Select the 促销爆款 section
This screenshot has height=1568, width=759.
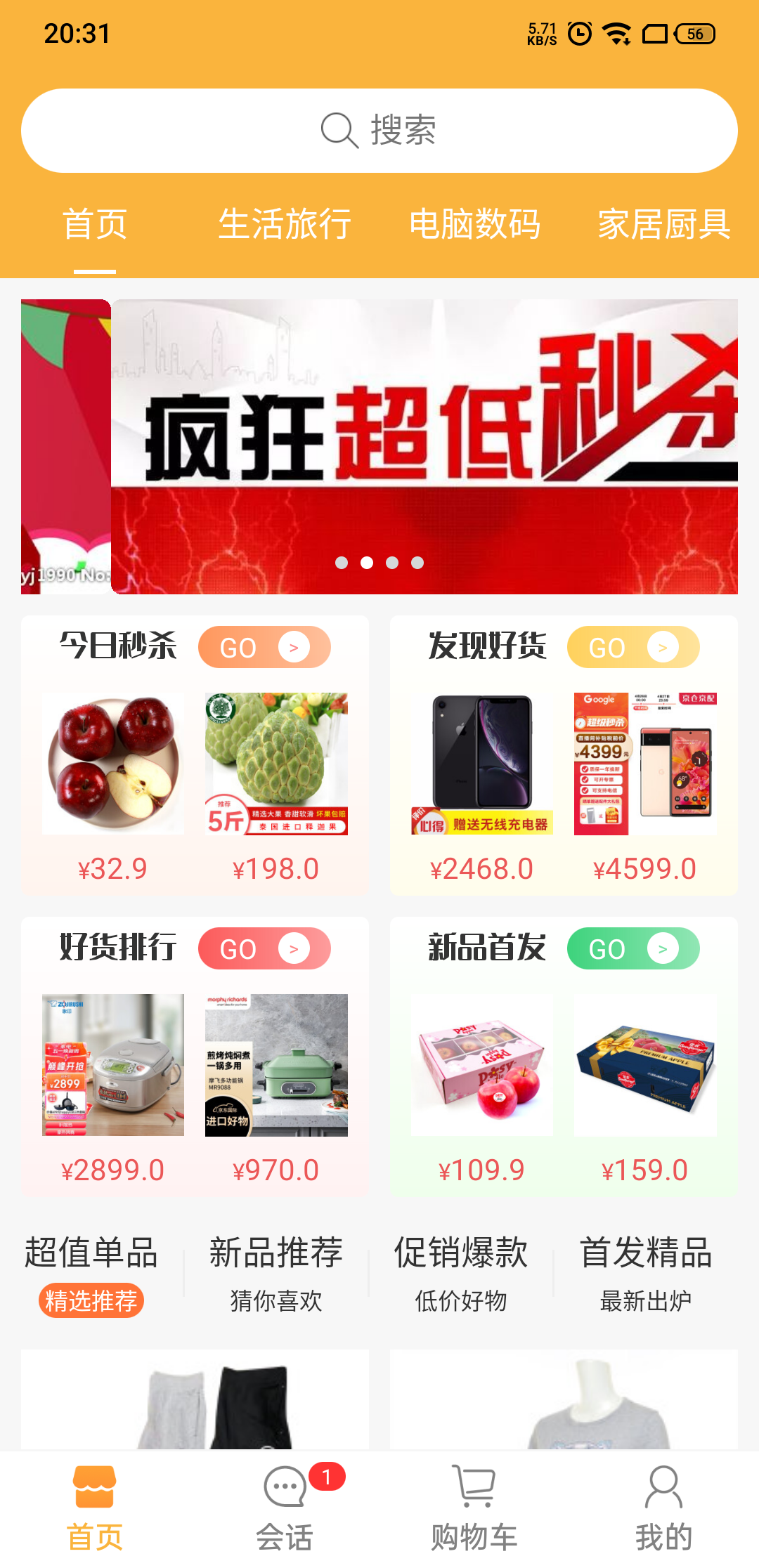point(461,1272)
